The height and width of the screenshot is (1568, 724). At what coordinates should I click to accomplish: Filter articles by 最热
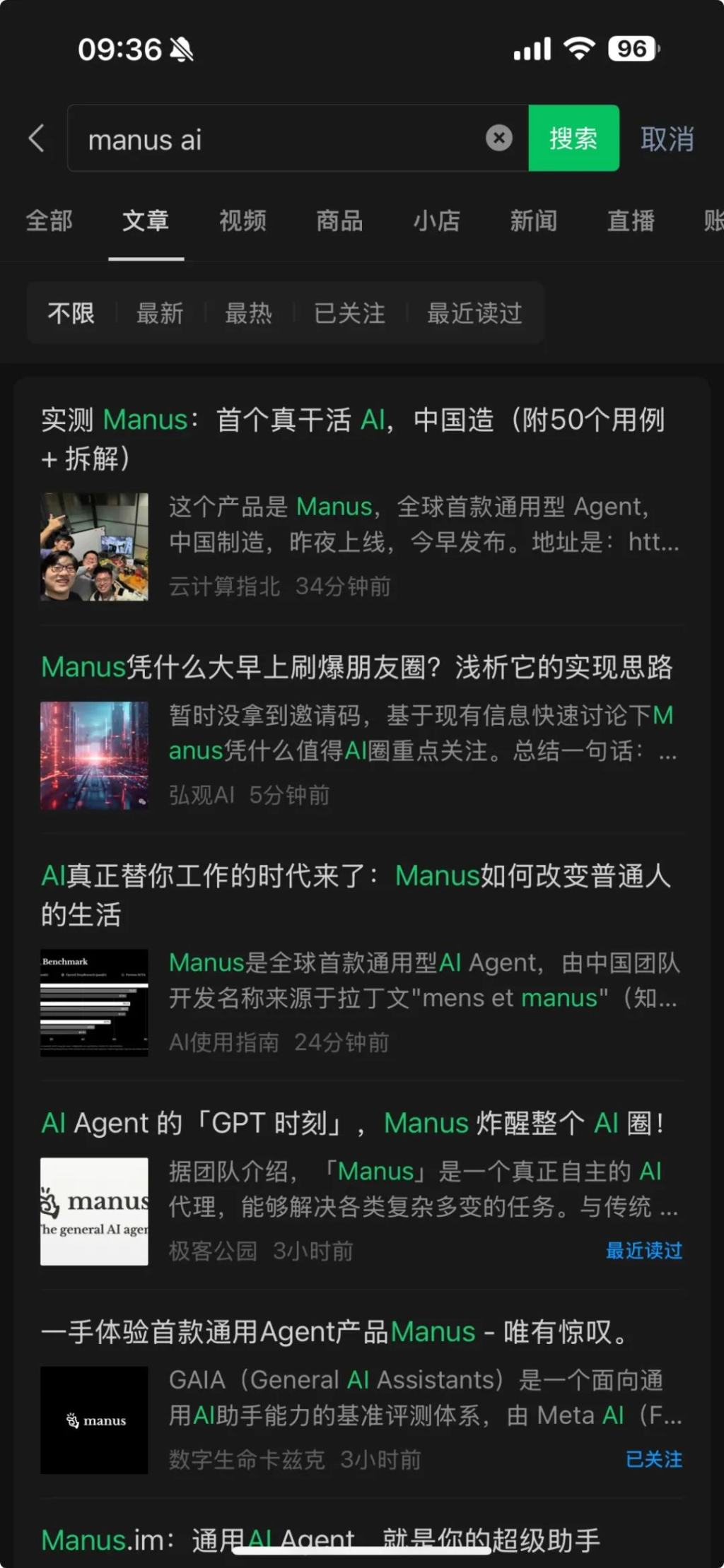pos(248,313)
